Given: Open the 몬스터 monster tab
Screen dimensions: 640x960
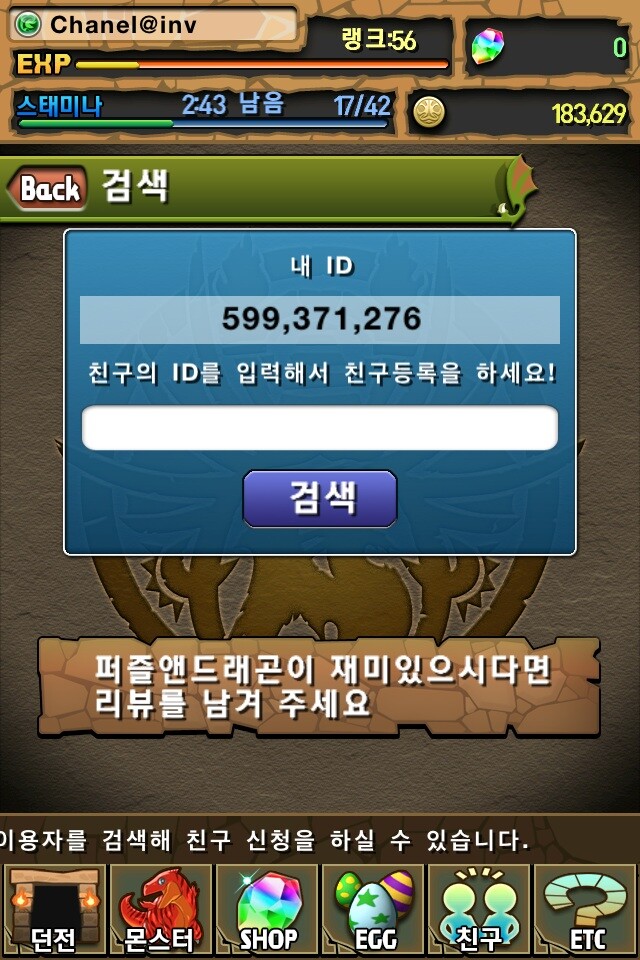Looking at the screenshot, I should pyautogui.click(x=160, y=910).
